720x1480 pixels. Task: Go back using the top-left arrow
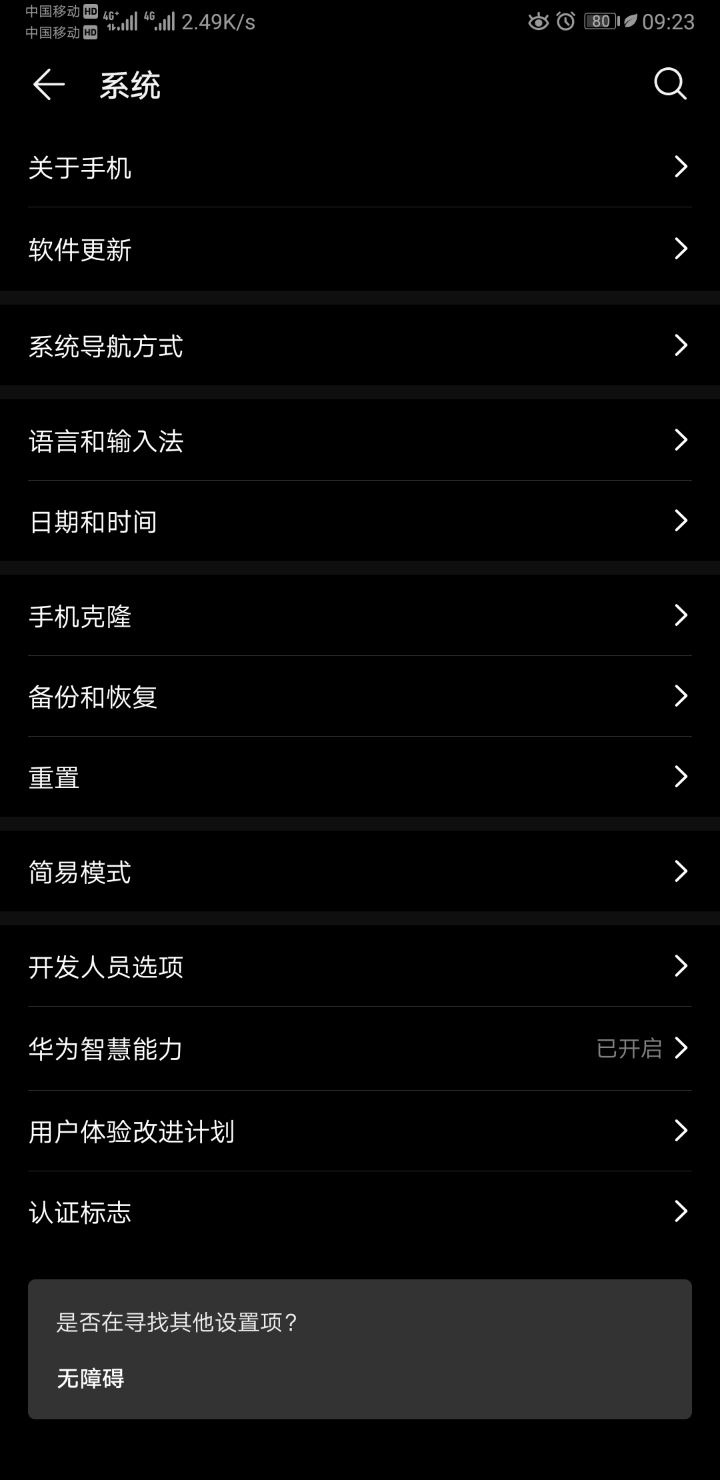pyautogui.click(x=48, y=85)
